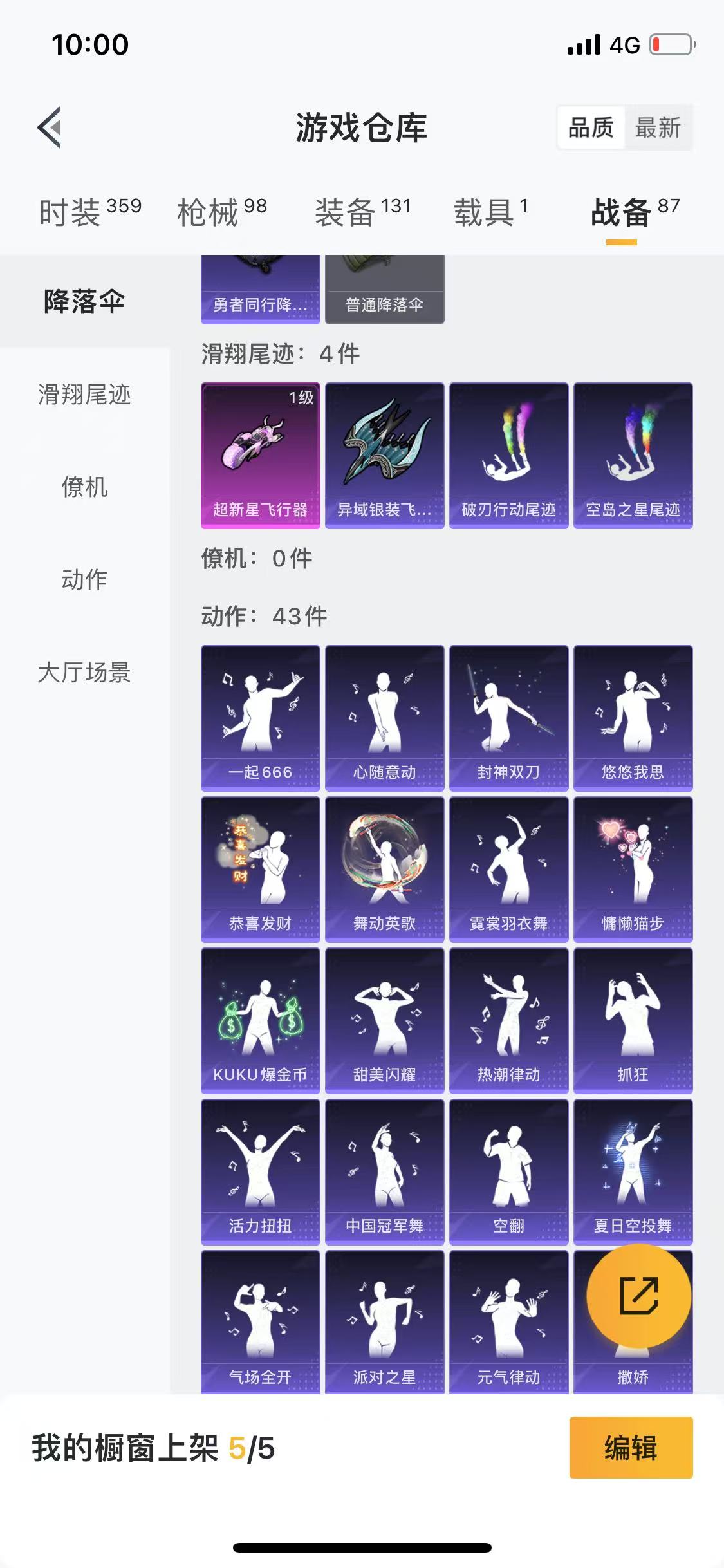Tap the orange share floating button
Viewport: 724px width, 1568px height.
click(x=639, y=1296)
